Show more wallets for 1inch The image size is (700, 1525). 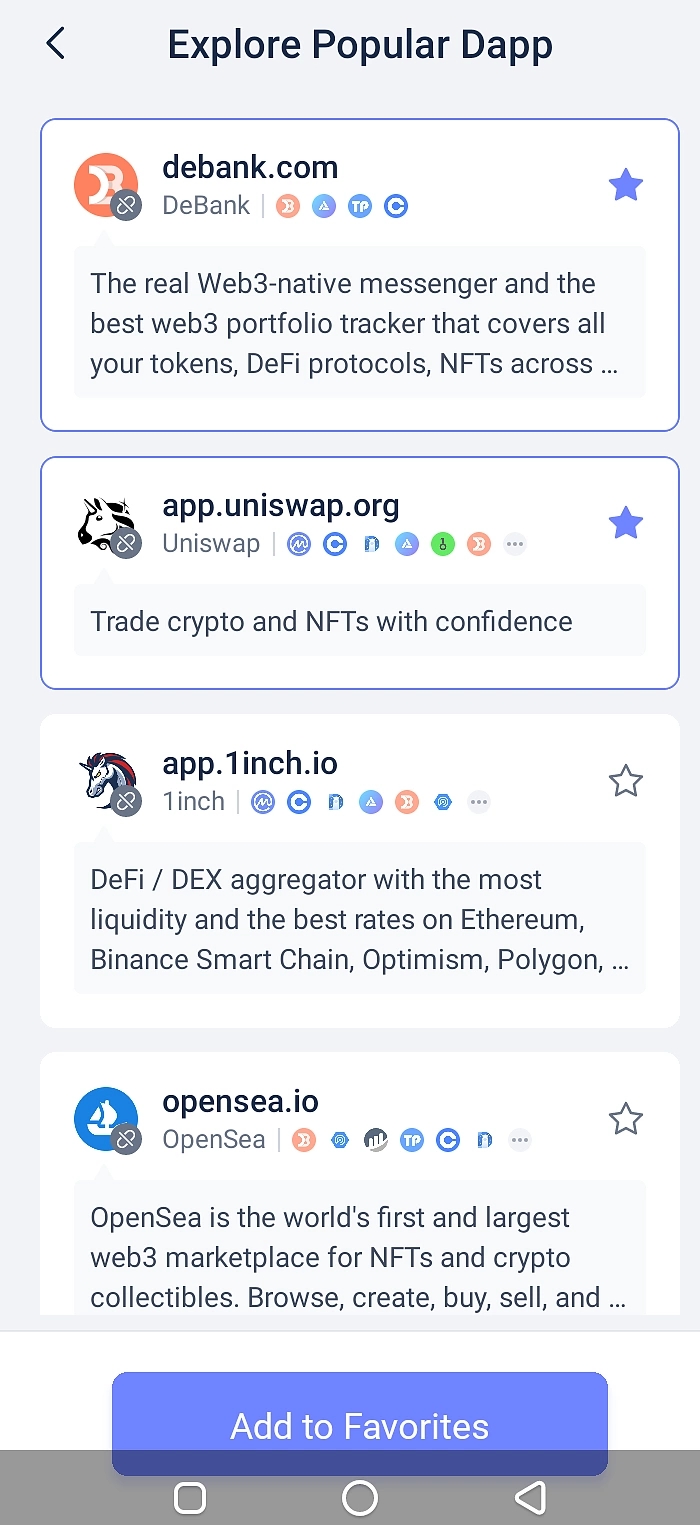[x=479, y=802]
